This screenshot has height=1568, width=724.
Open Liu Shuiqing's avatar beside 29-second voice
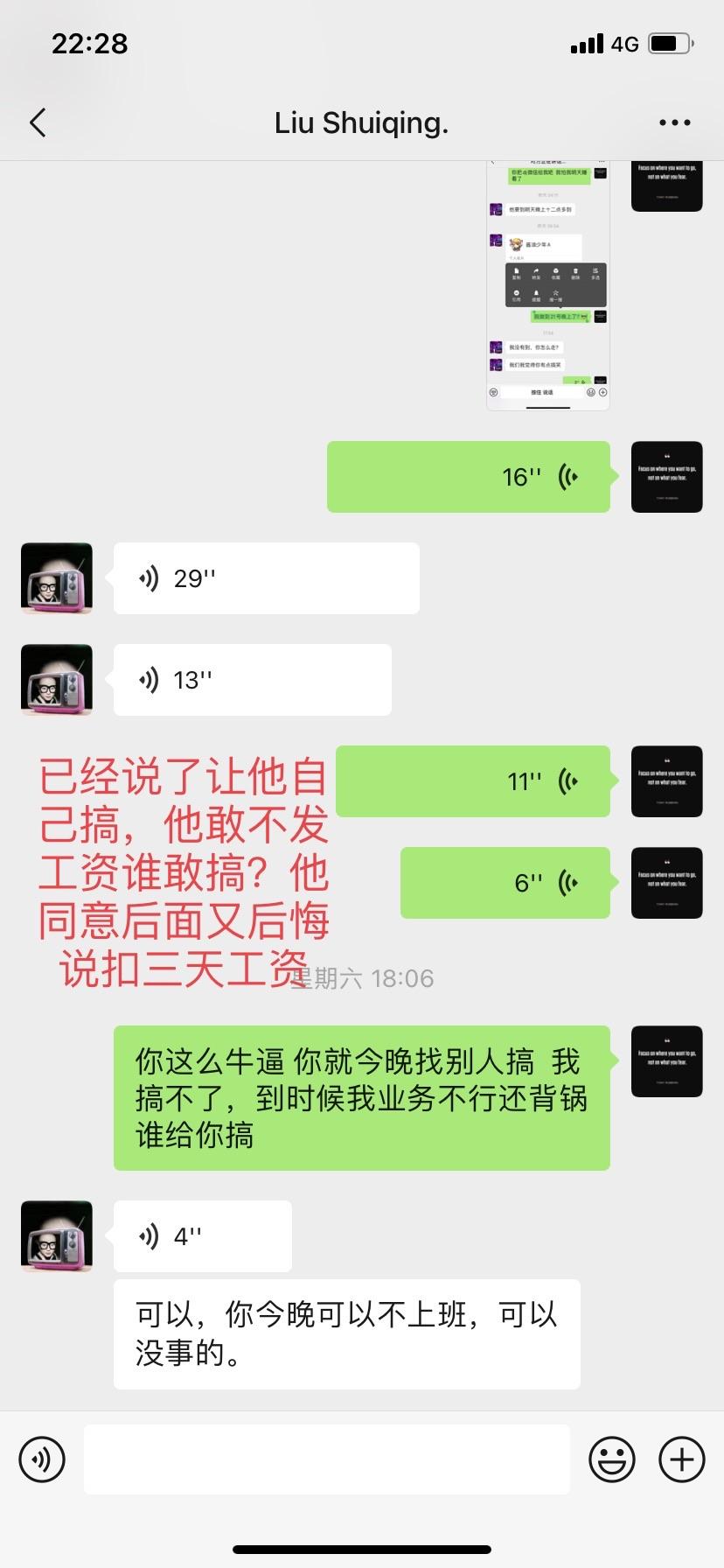pos(57,578)
